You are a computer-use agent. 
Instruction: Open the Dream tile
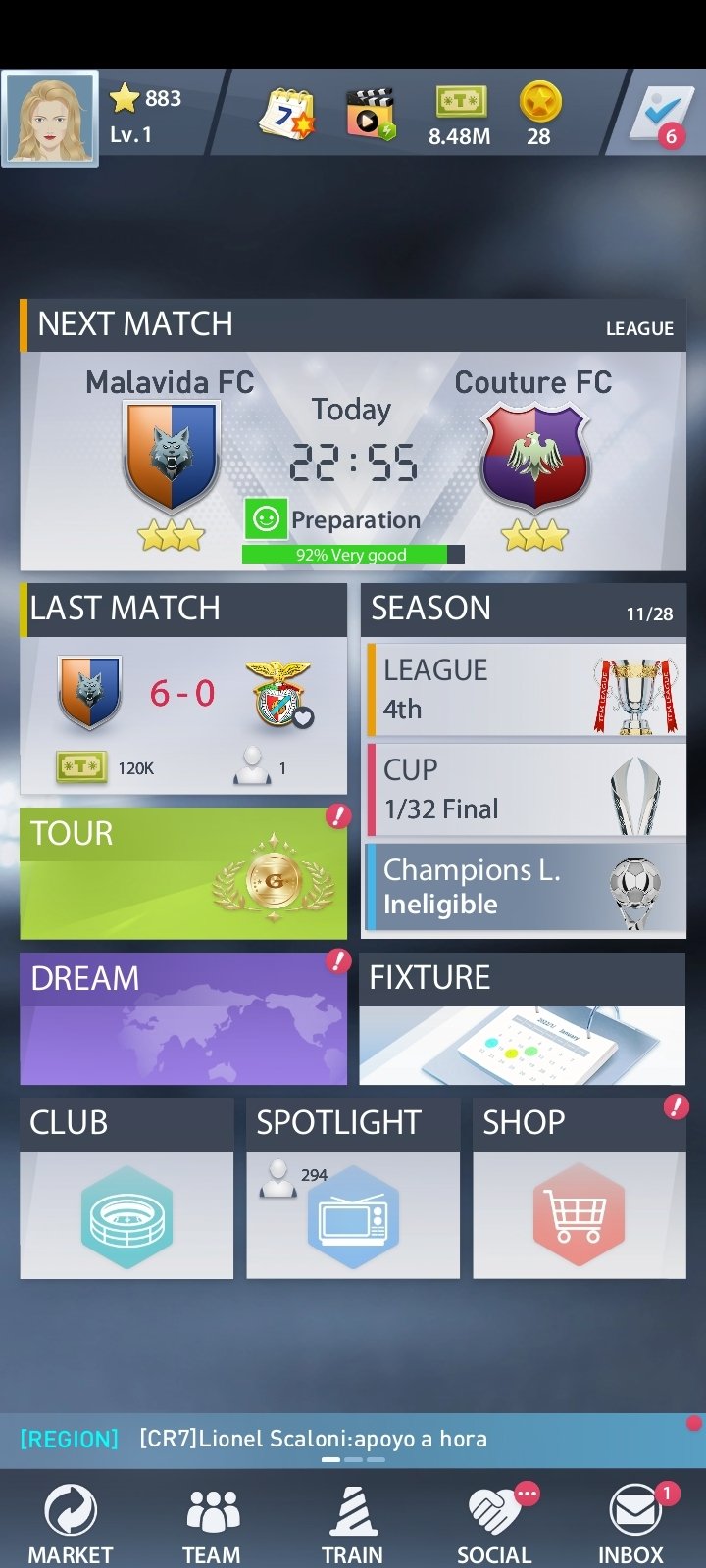pos(183,1018)
